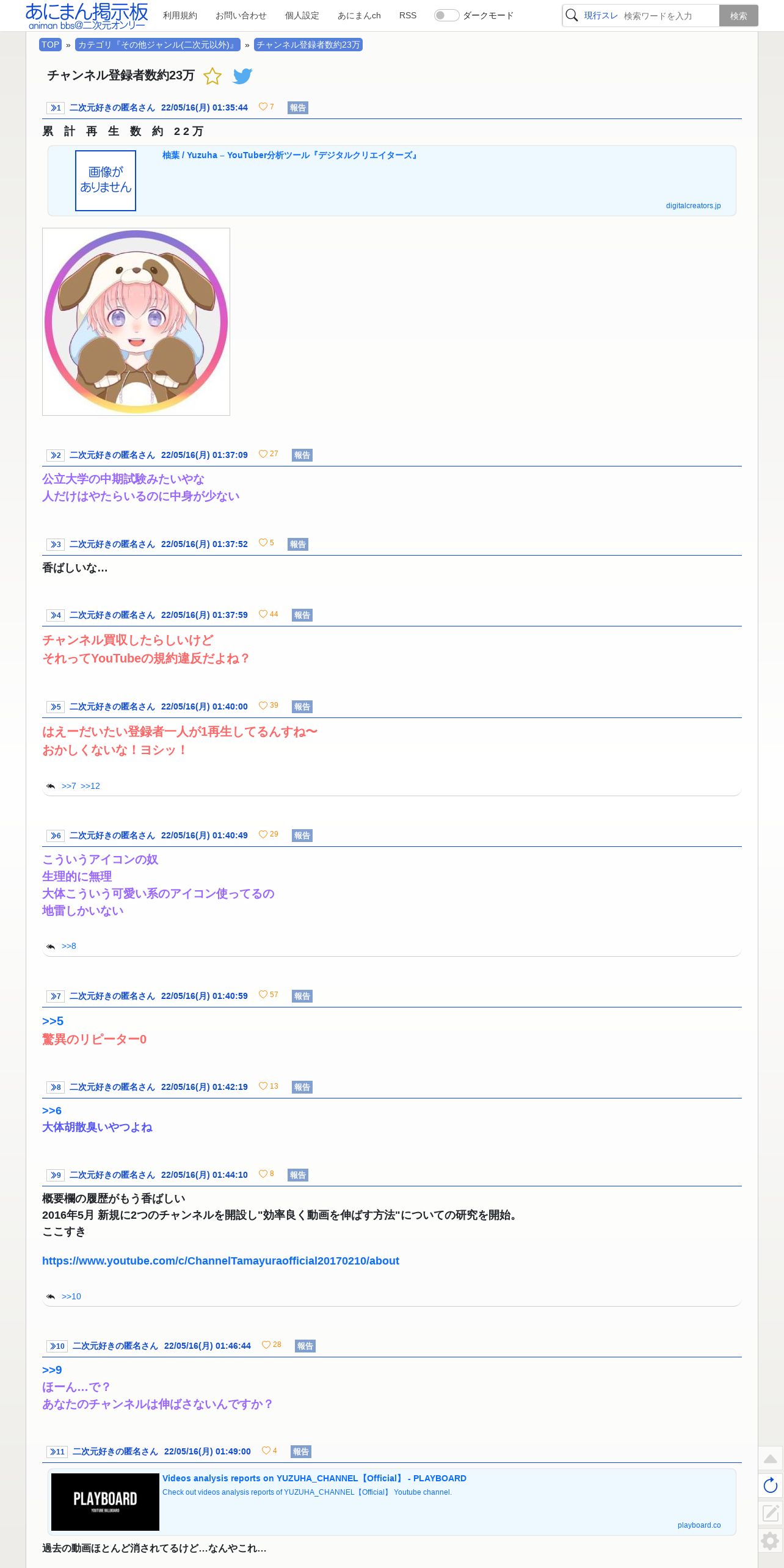This screenshot has height=1568, width=784.
Task: Toggle the ダークモード switch
Action: 446,15
